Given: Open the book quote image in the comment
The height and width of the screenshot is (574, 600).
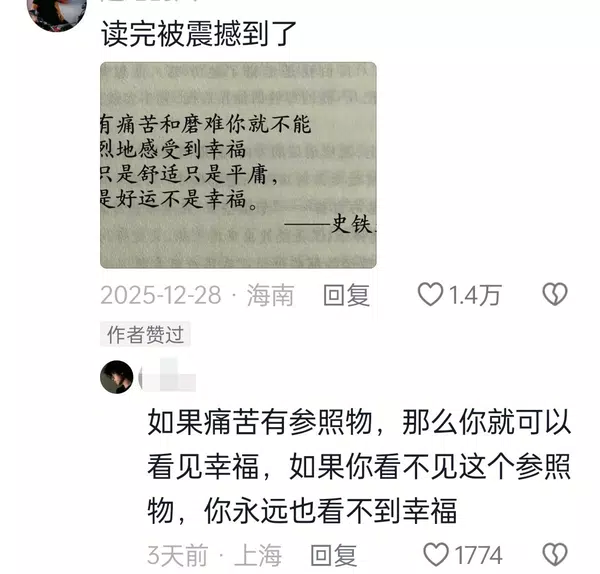Looking at the screenshot, I should point(238,165).
